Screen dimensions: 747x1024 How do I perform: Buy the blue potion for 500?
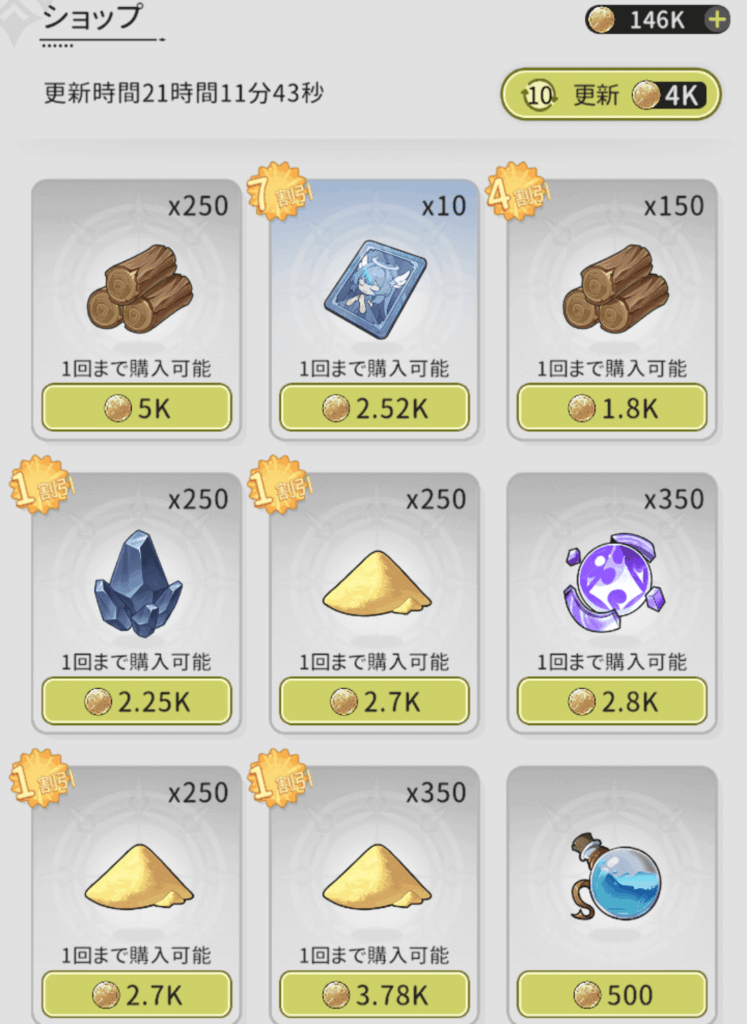click(612, 994)
